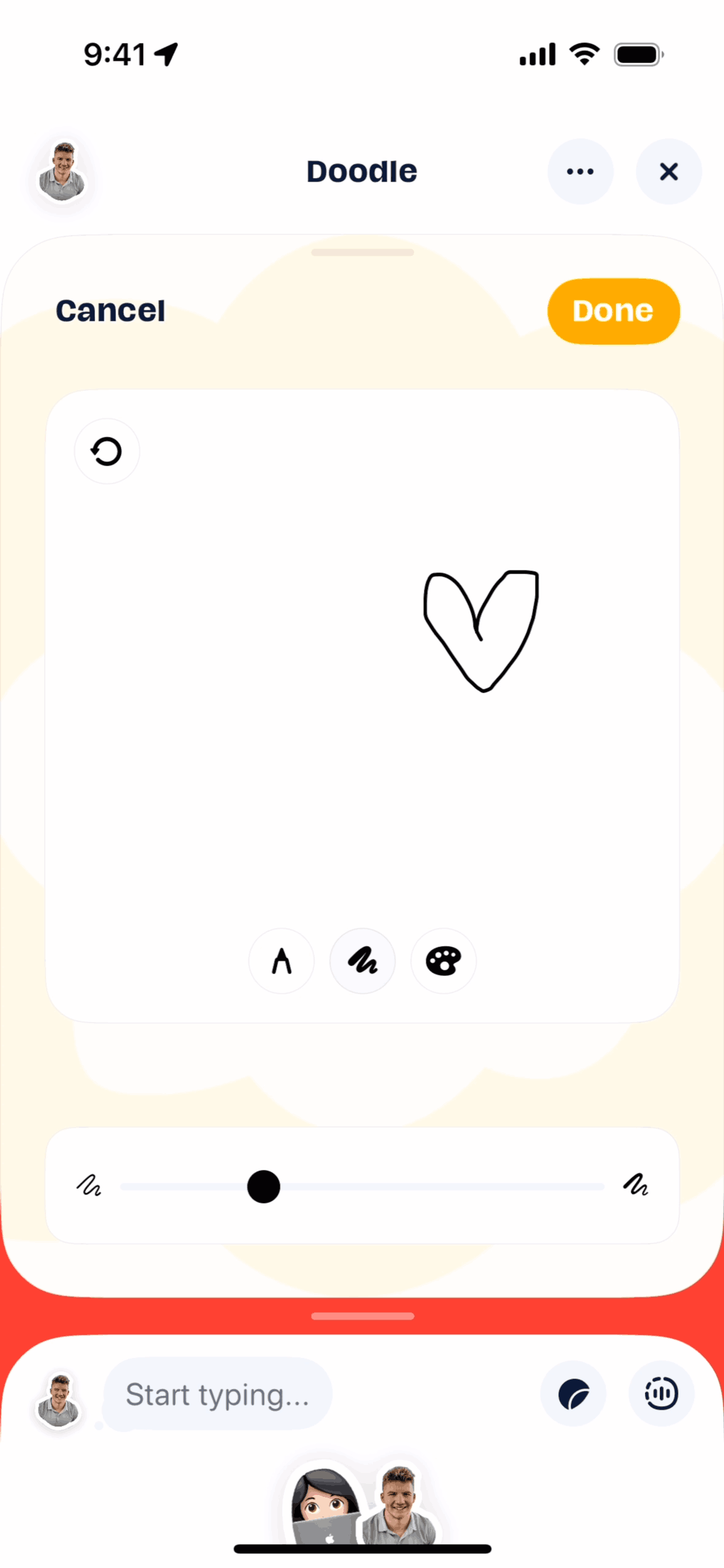Start a voice recording

click(661, 1394)
